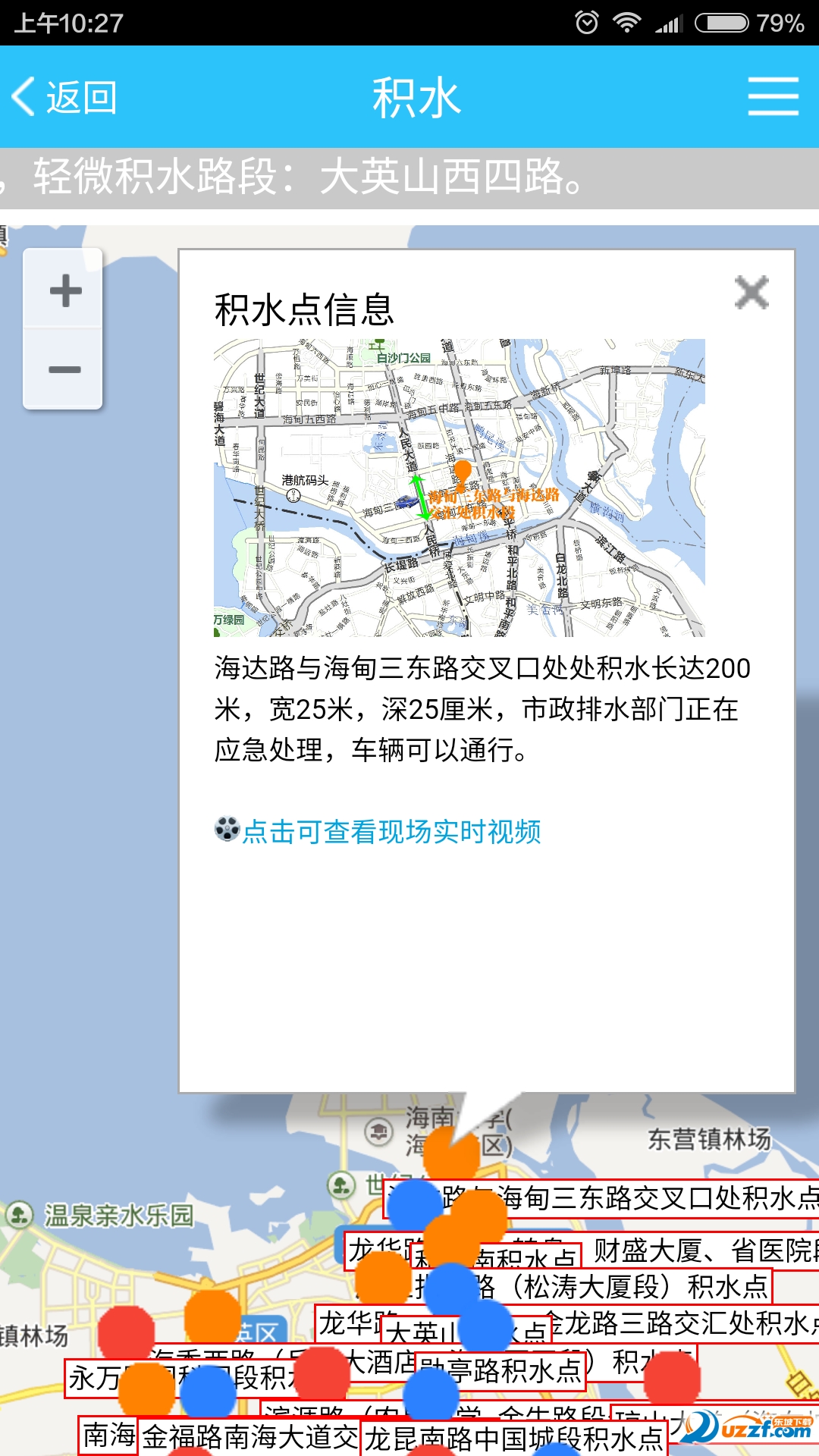This screenshot has height=1456, width=819.
Task: Tap the back chevron icon before 返回
Action: tap(24, 97)
